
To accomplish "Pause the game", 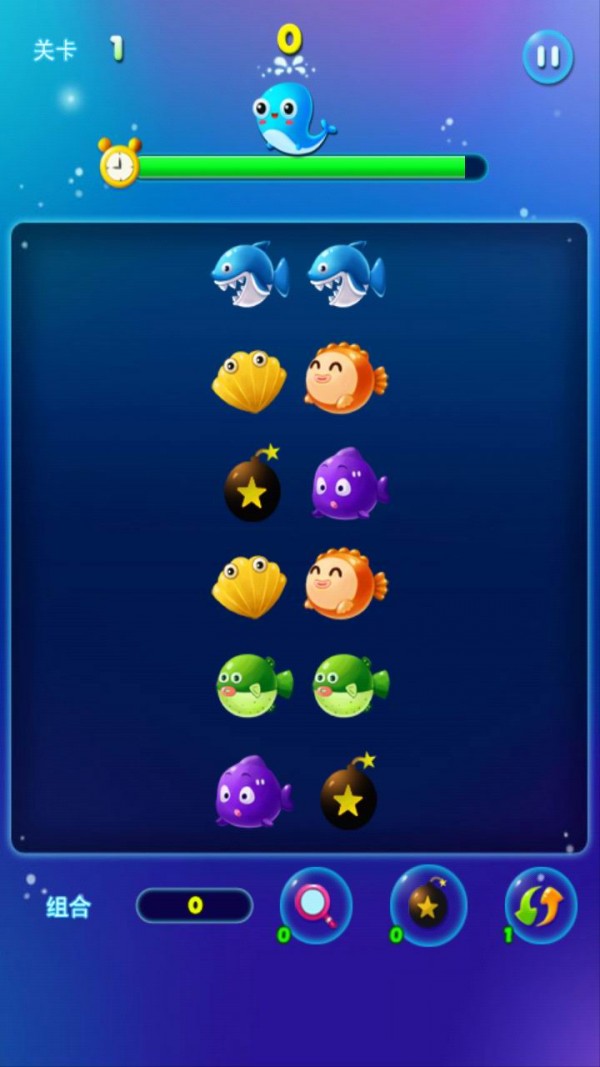I will [x=548, y=57].
